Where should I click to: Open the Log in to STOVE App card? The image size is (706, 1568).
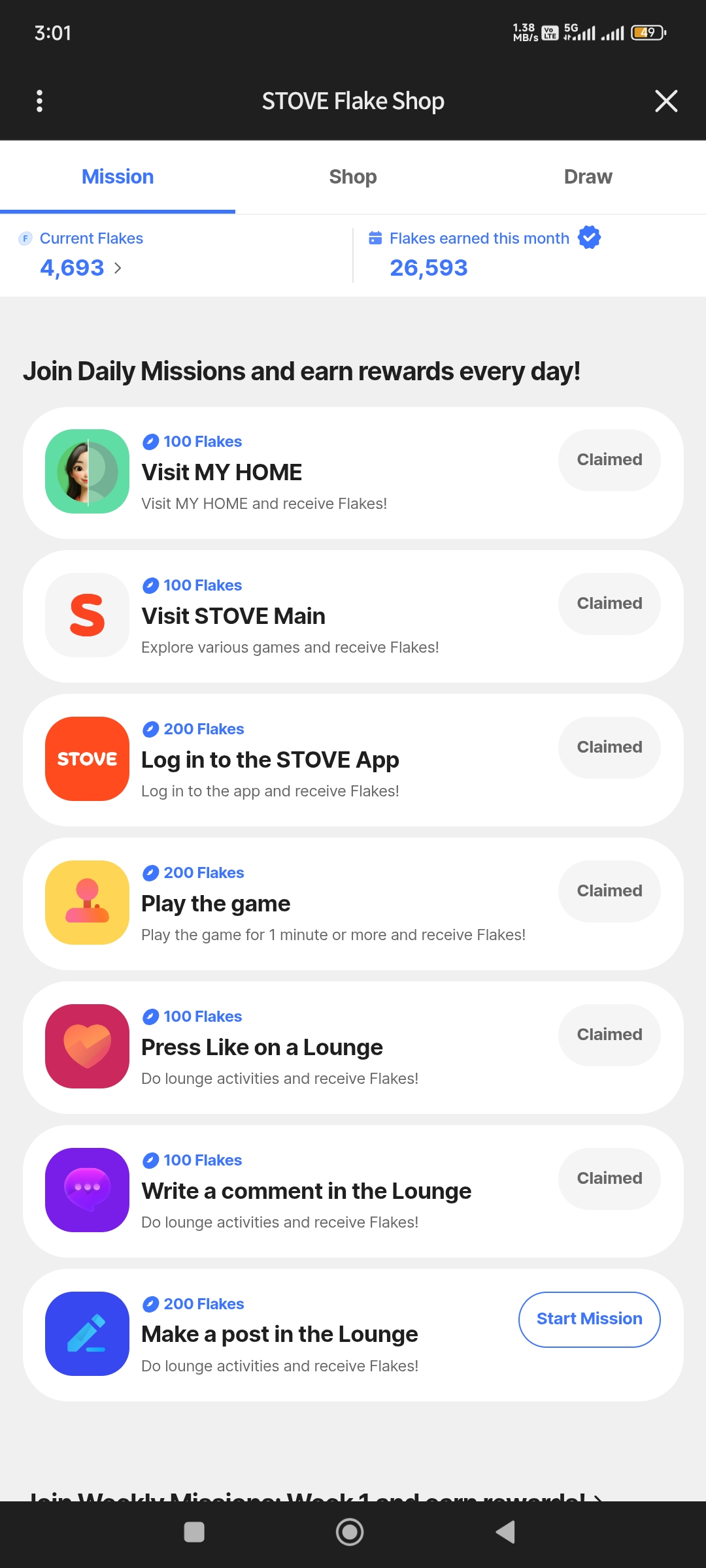pyautogui.click(x=294, y=760)
